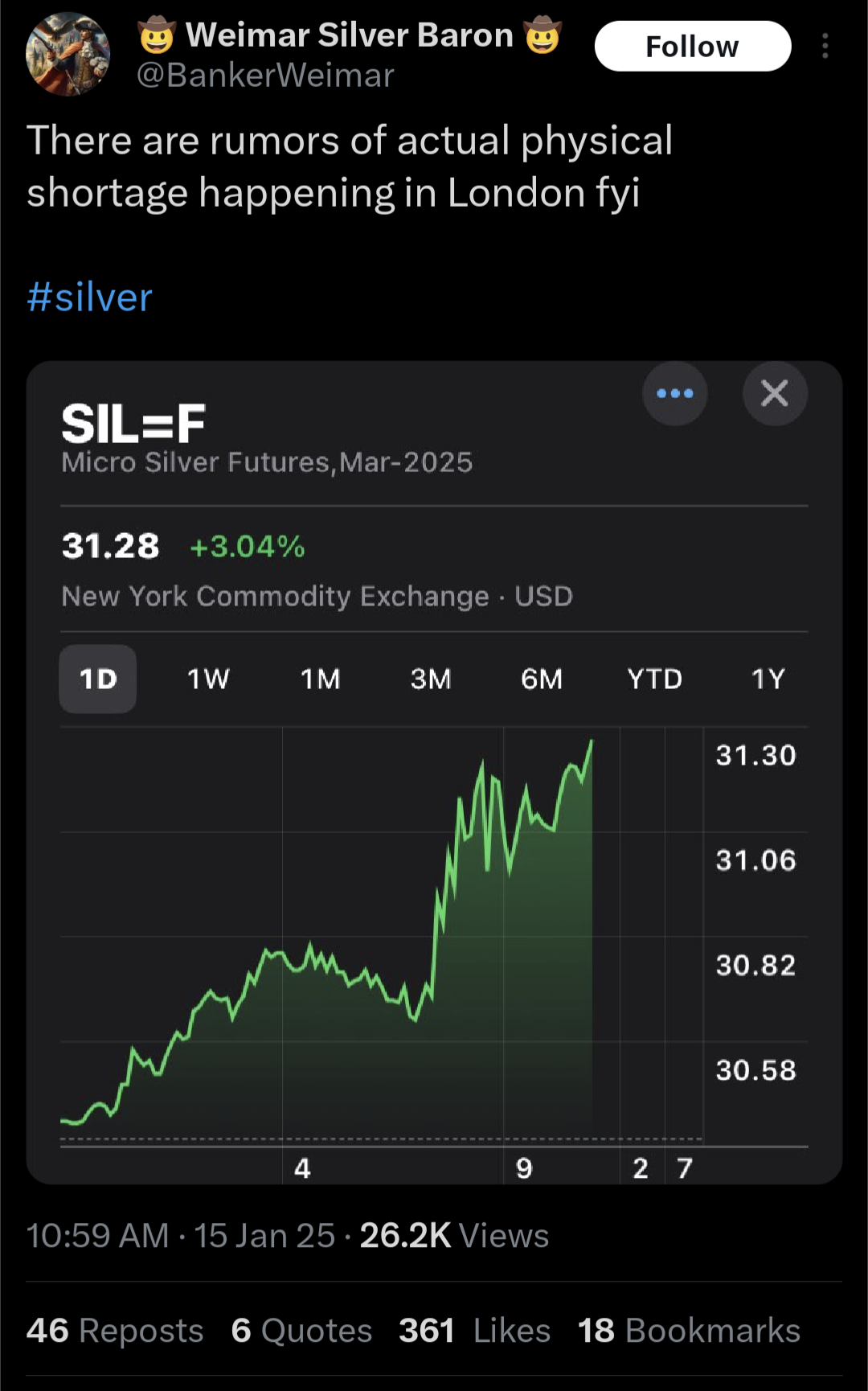868x1391 pixels.
Task: View the 46 Reposts list
Action: [x=115, y=1331]
